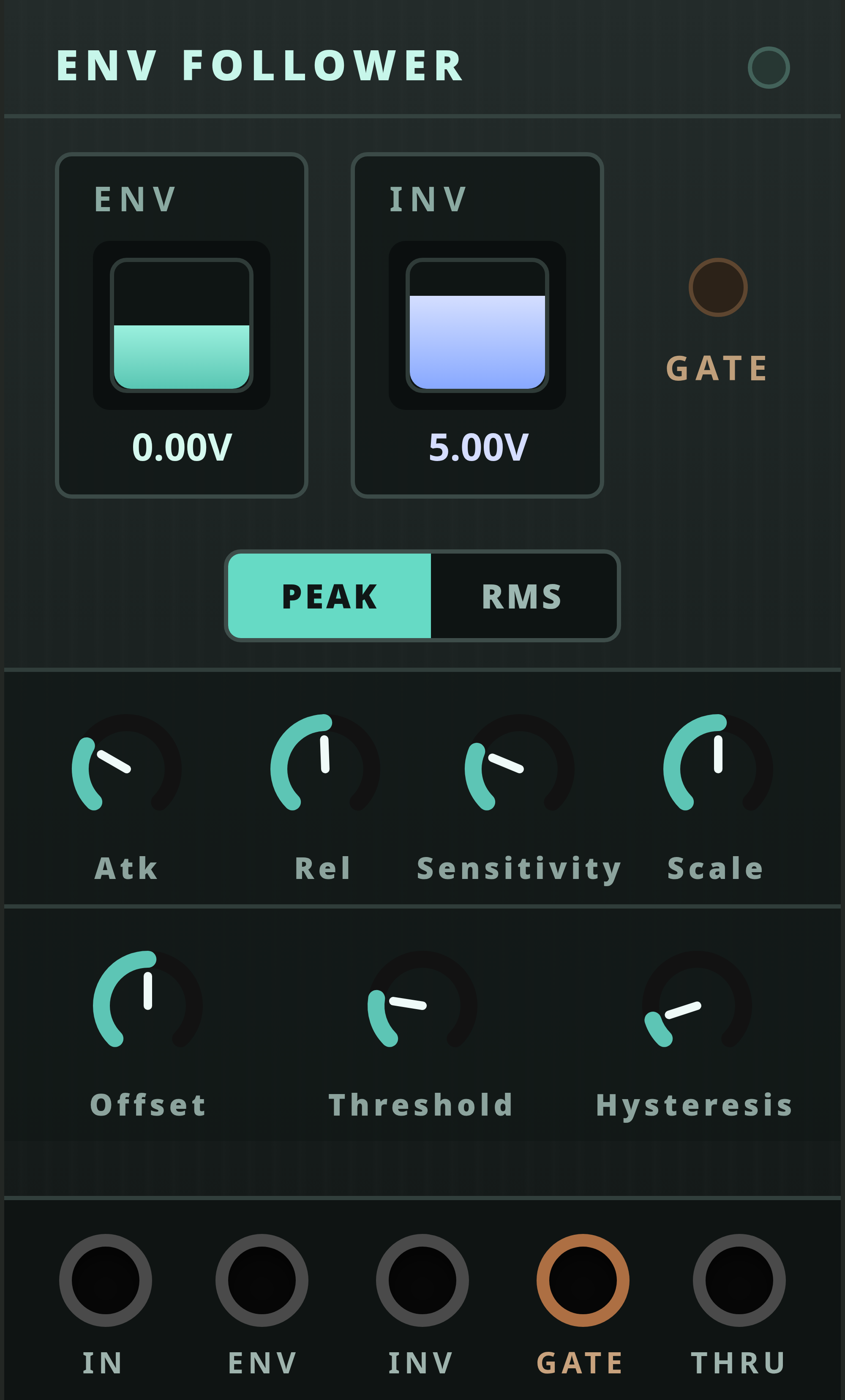The height and width of the screenshot is (1400, 845).
Task: Tap the Sensitivity knob
Action: (519, 769)
